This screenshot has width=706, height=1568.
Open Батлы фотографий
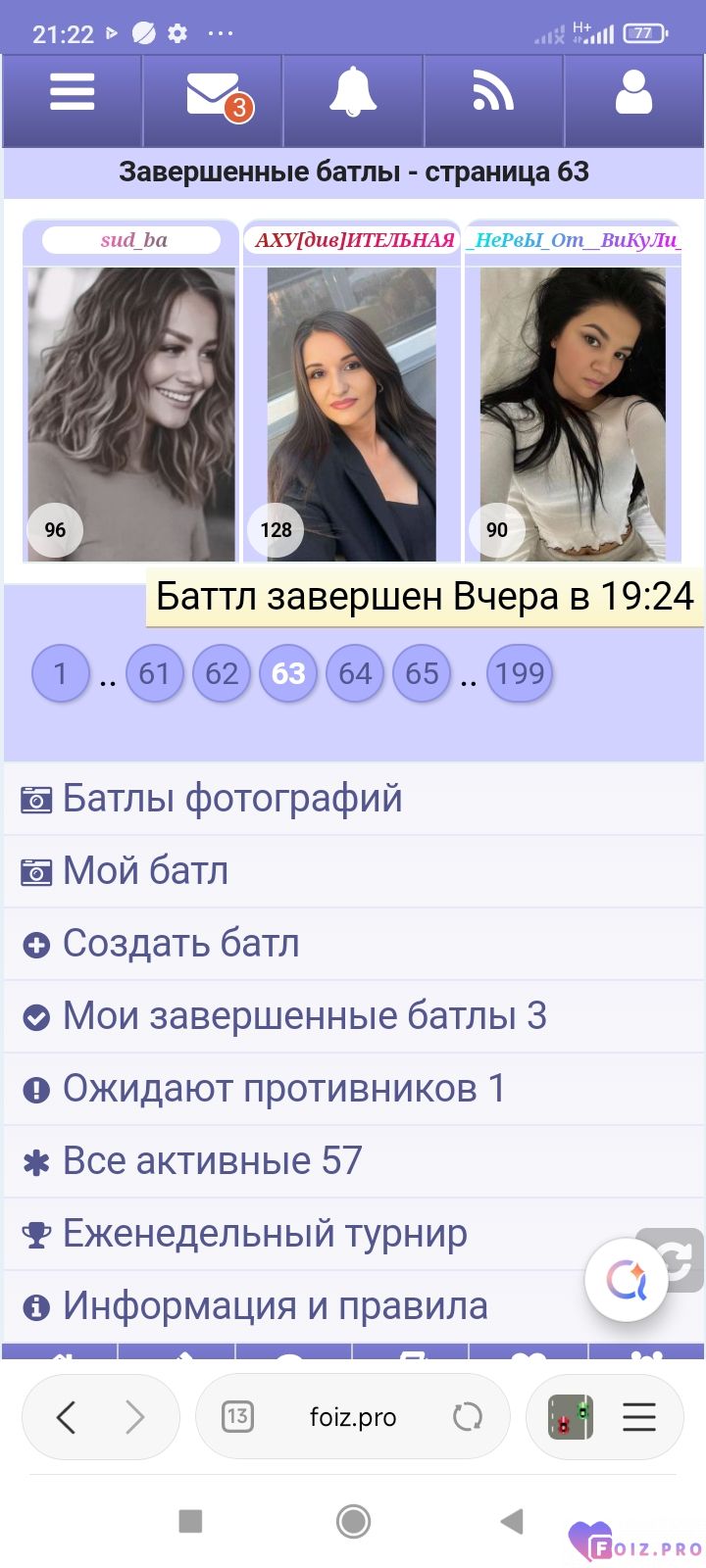point(232,799)
